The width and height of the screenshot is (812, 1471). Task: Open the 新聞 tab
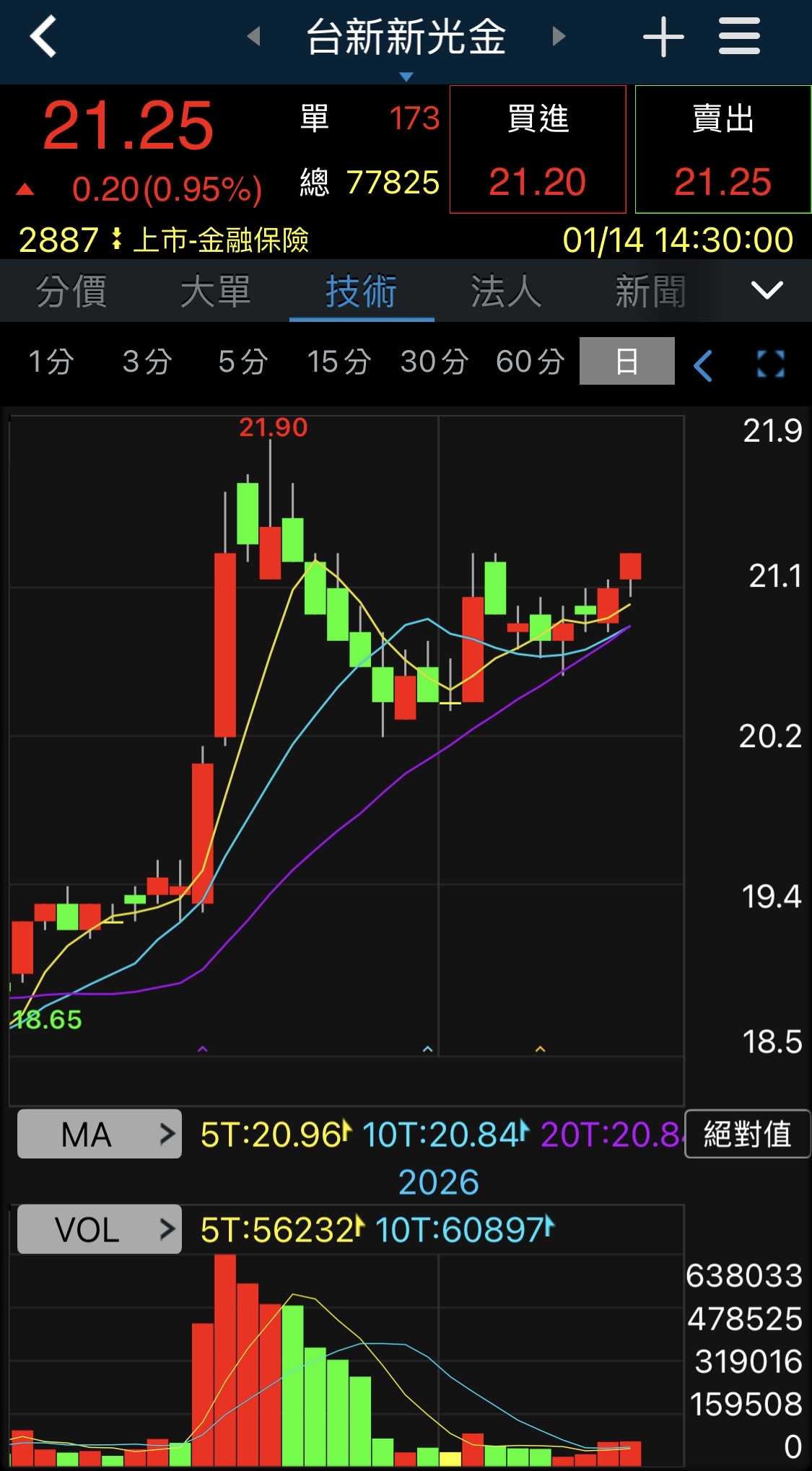pyautogui.click(x=650, y=292)
